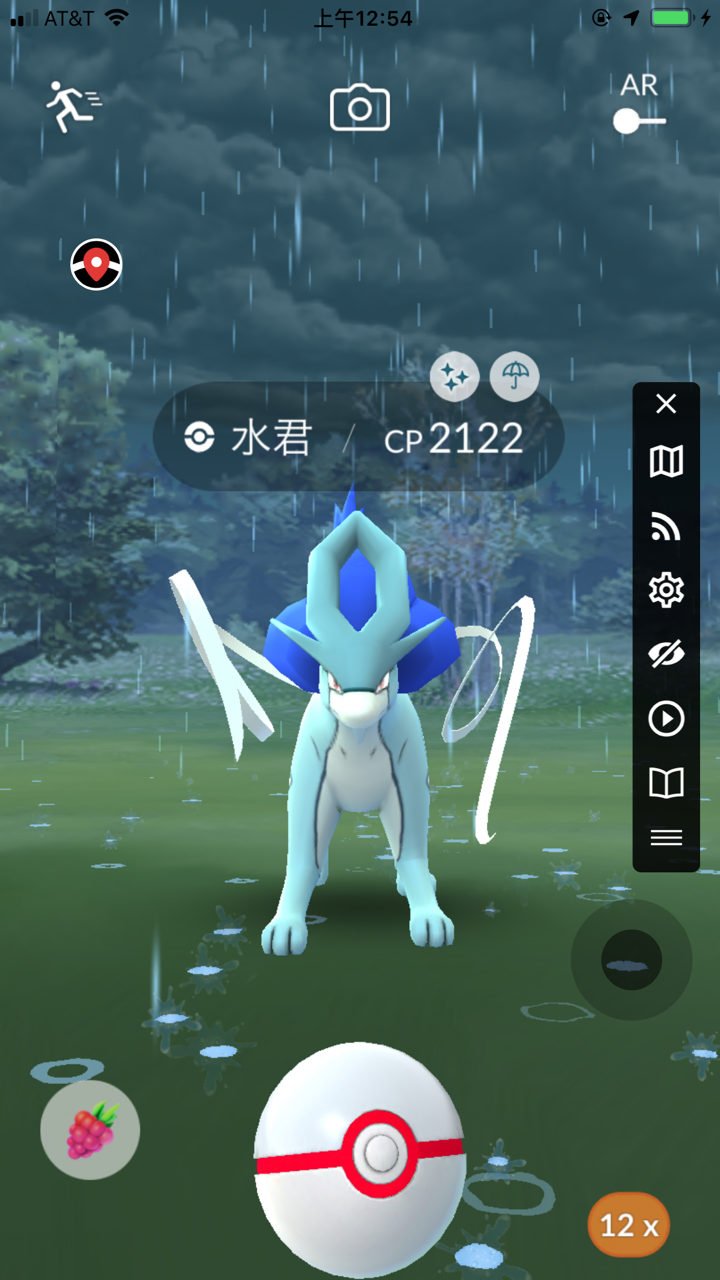Open the book icon in the side toolbar
720x1280 pixels.
pos(666,783)
